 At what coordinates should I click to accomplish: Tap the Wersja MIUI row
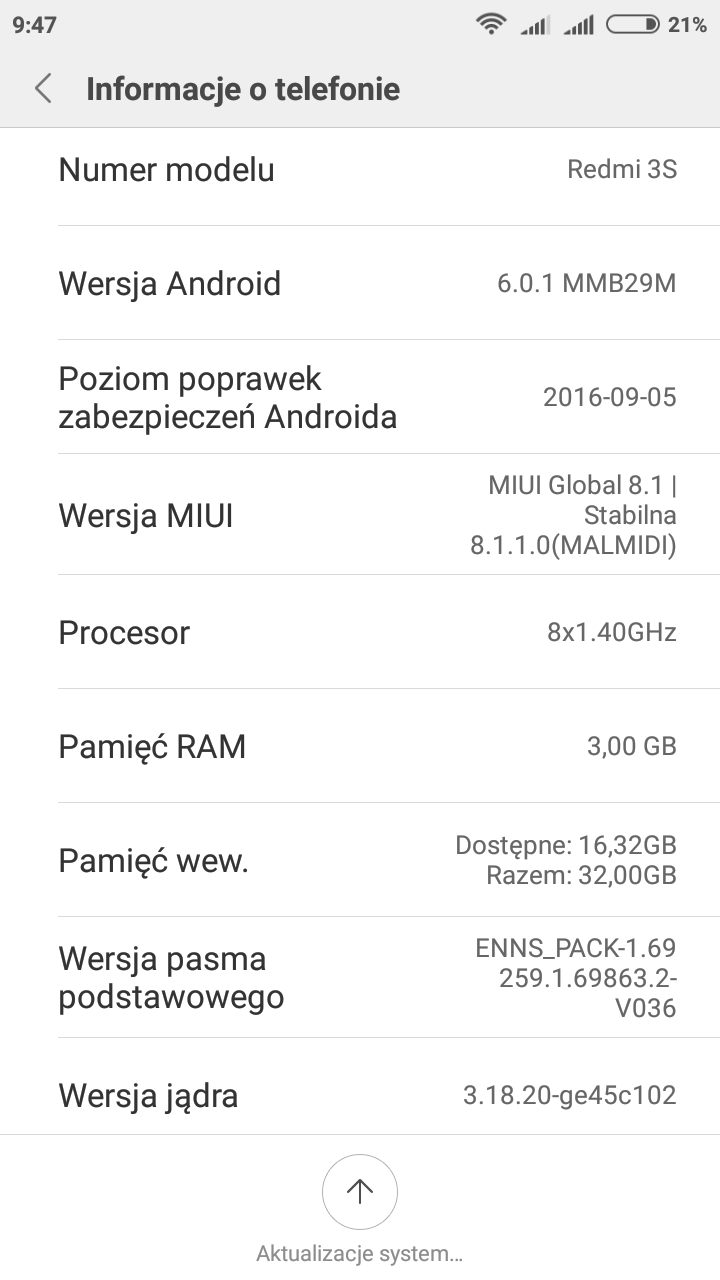[x=360, y=516]
